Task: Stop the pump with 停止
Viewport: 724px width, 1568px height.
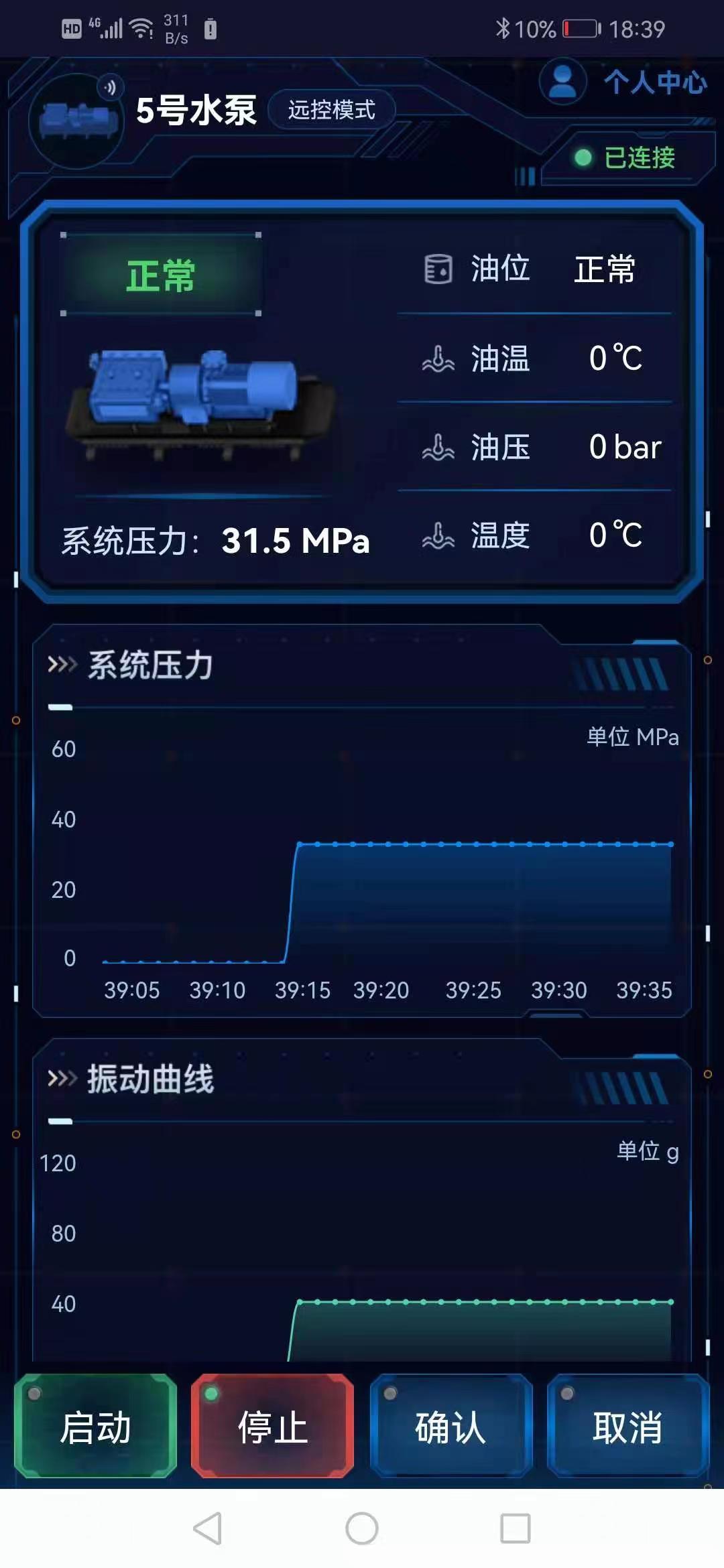Action: (x=273, y=1426)
